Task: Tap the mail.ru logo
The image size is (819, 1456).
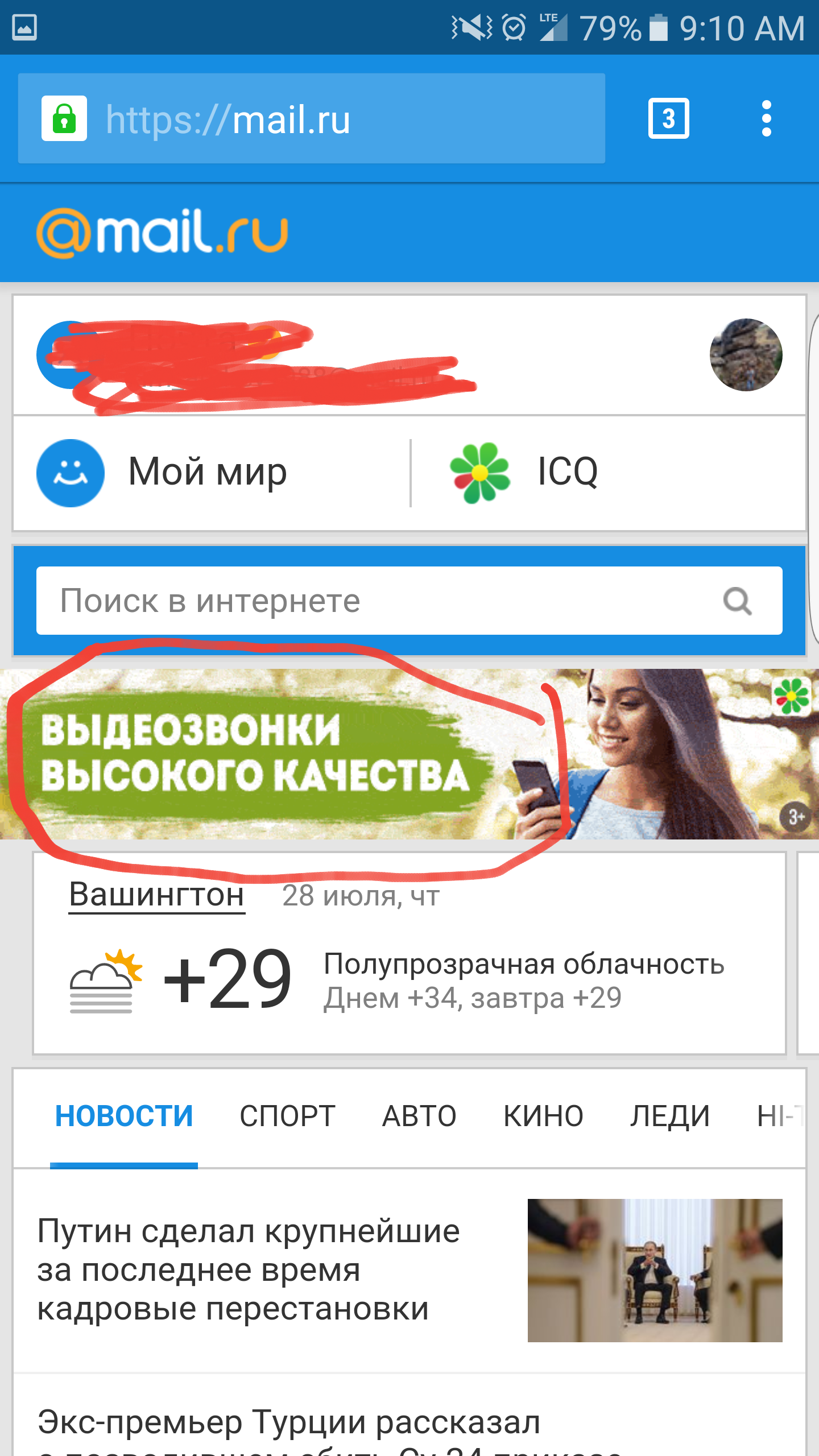Action: [x=162, y=233]
